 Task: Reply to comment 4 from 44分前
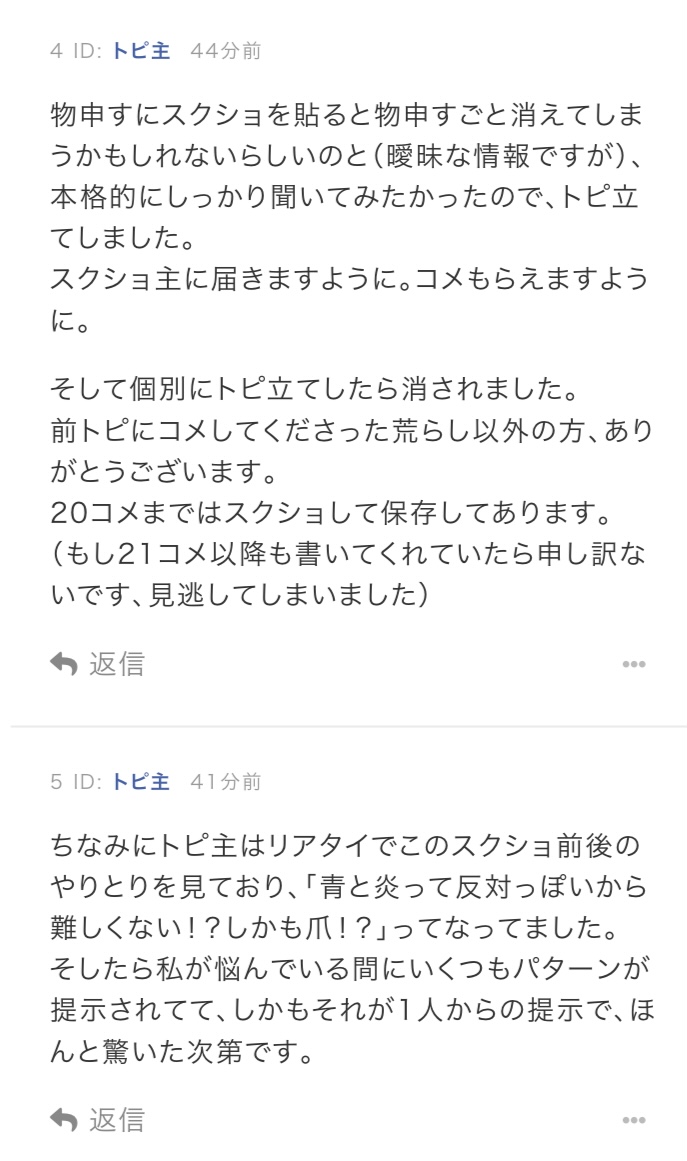point(98,664)
